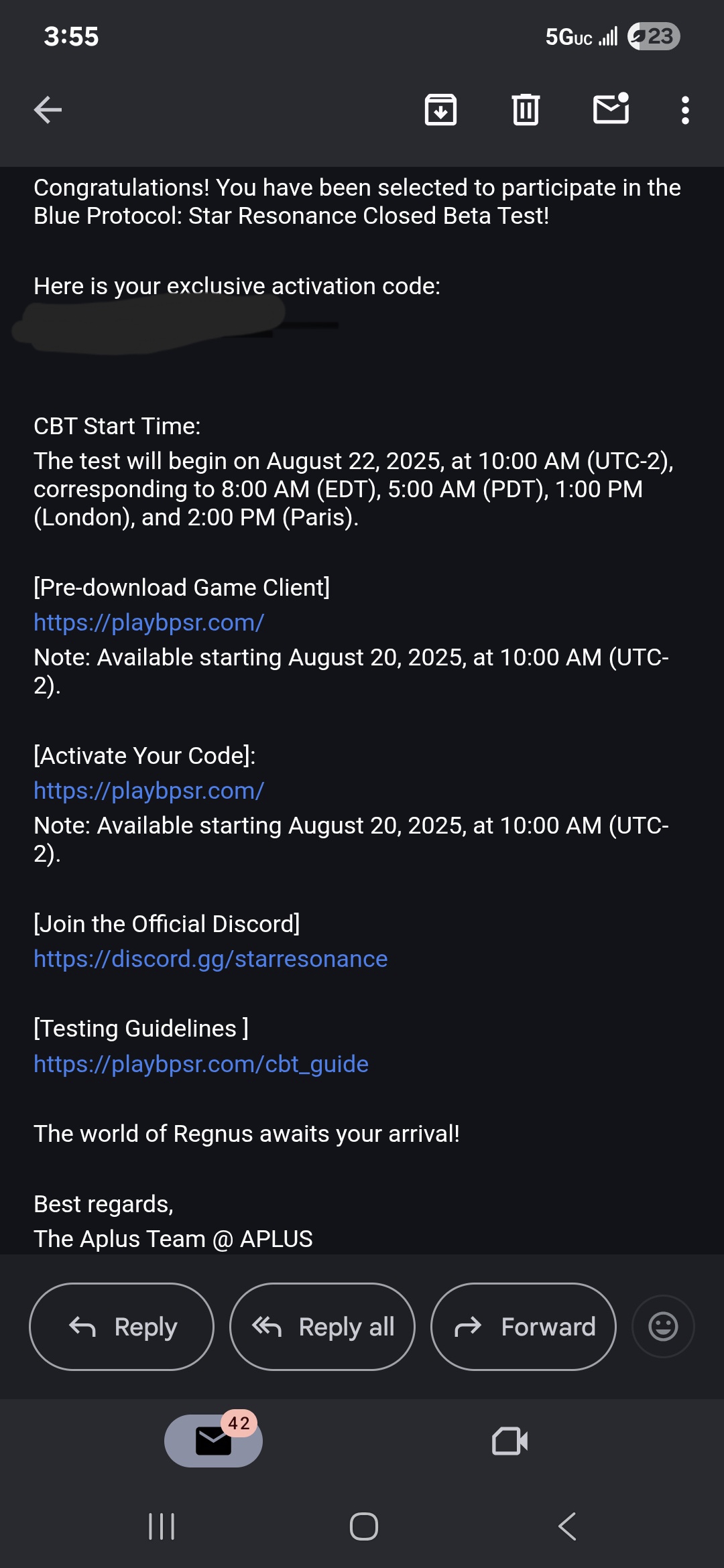Forward this email
The image size is (724, 1568).
pos(523,1327)
